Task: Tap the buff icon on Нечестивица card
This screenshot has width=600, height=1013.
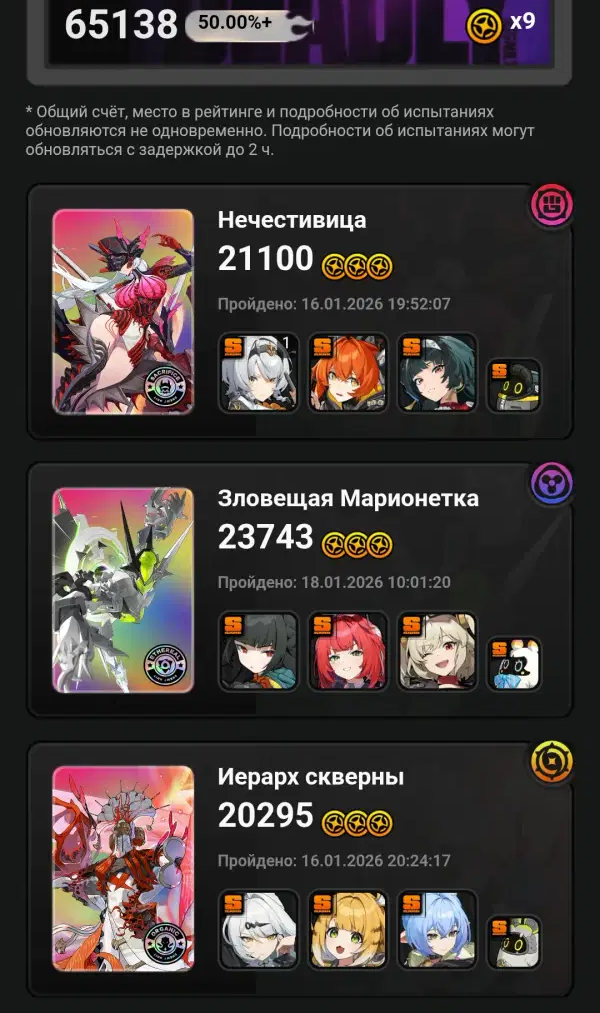Action: tap(551, 205)
